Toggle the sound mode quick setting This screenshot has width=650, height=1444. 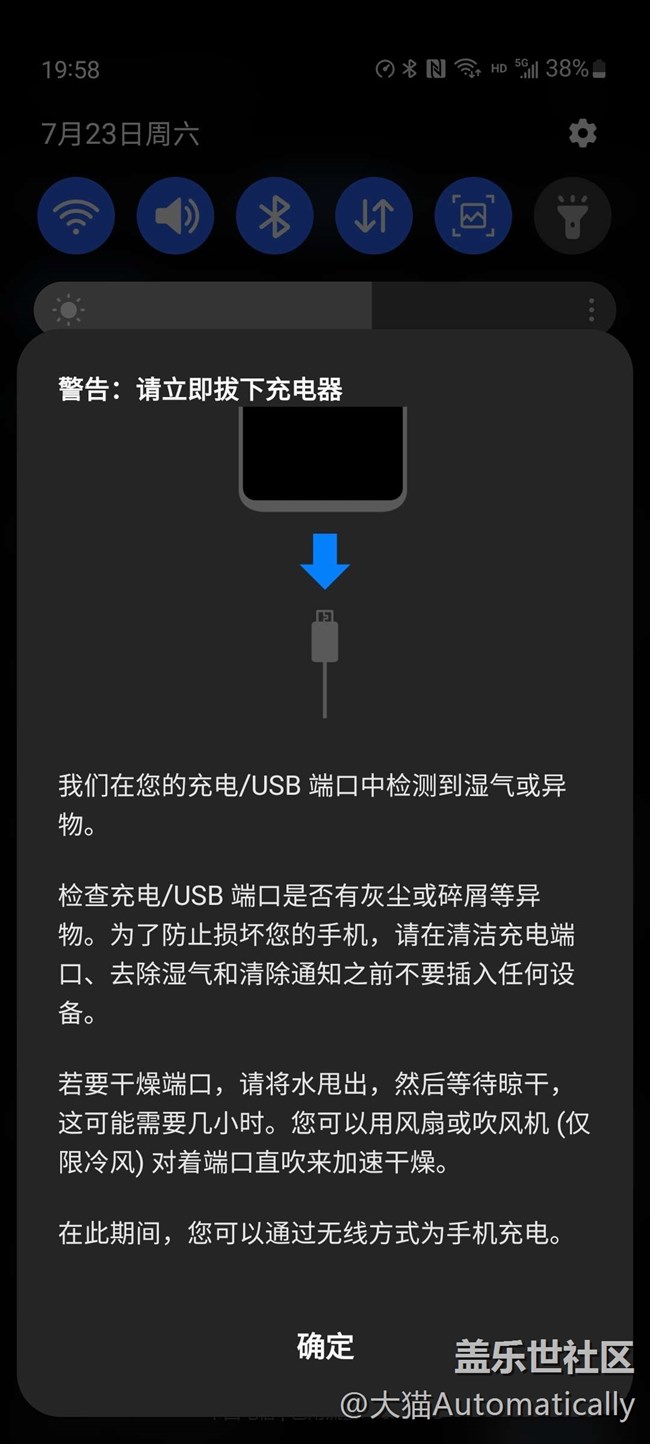175,216
